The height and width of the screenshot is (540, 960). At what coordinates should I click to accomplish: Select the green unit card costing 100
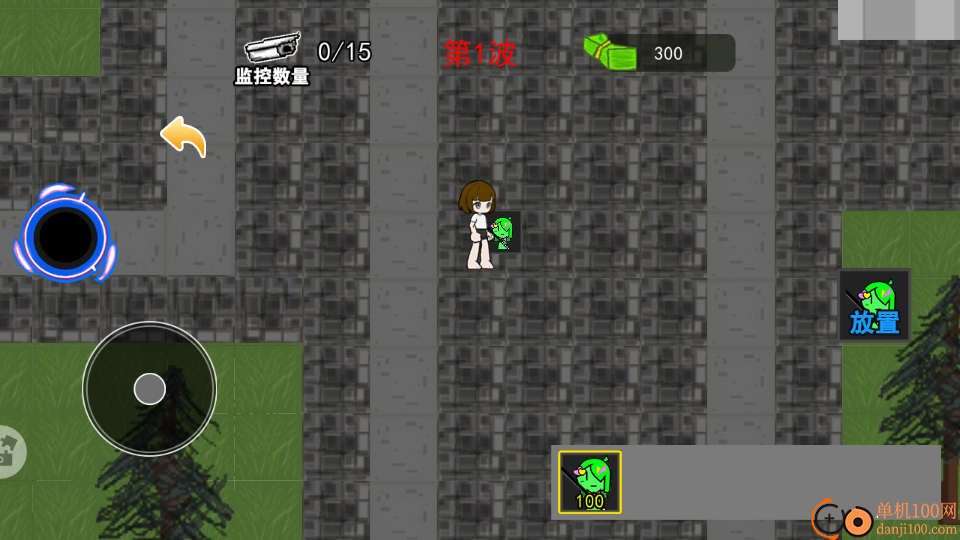click(590, 482)
